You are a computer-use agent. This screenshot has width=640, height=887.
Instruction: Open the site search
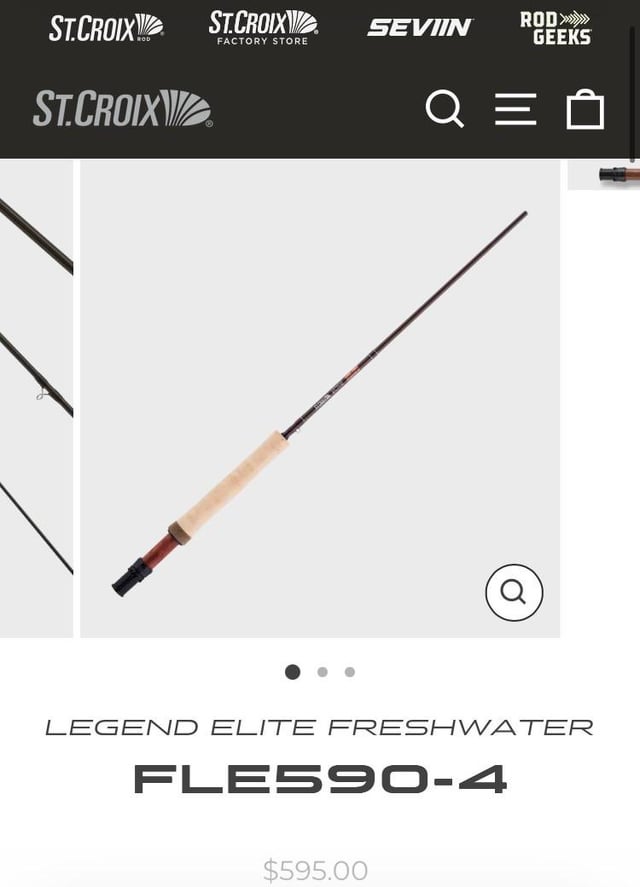tap(445, 109)
